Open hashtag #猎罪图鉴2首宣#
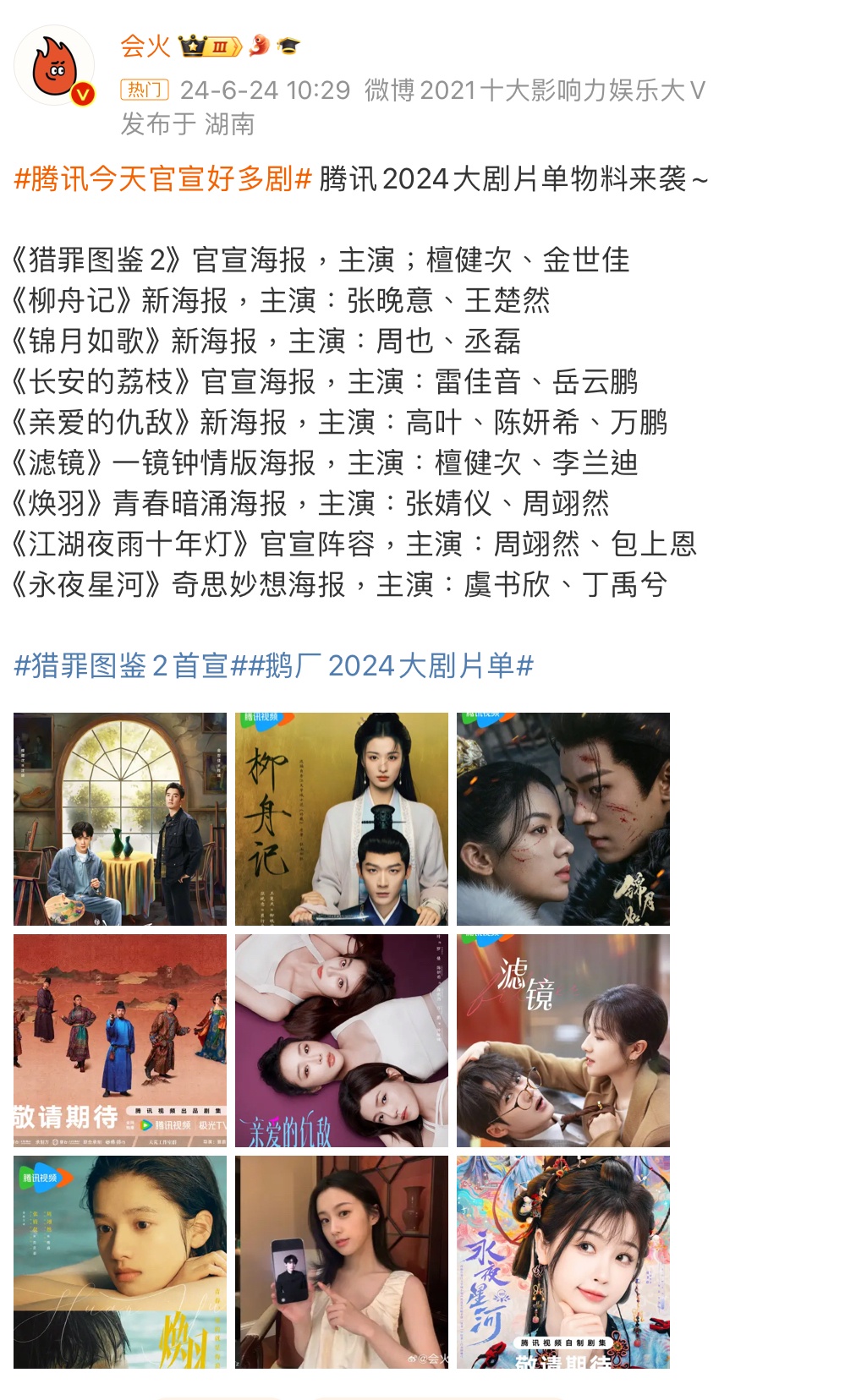 122,666
